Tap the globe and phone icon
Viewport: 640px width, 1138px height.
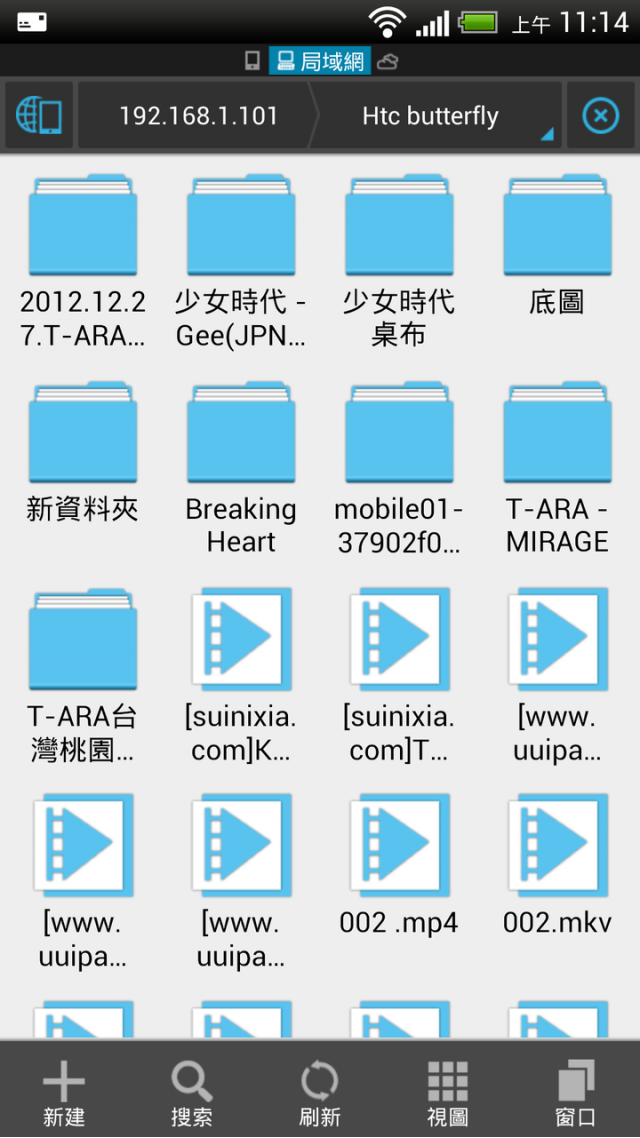(x=38, y=115)
